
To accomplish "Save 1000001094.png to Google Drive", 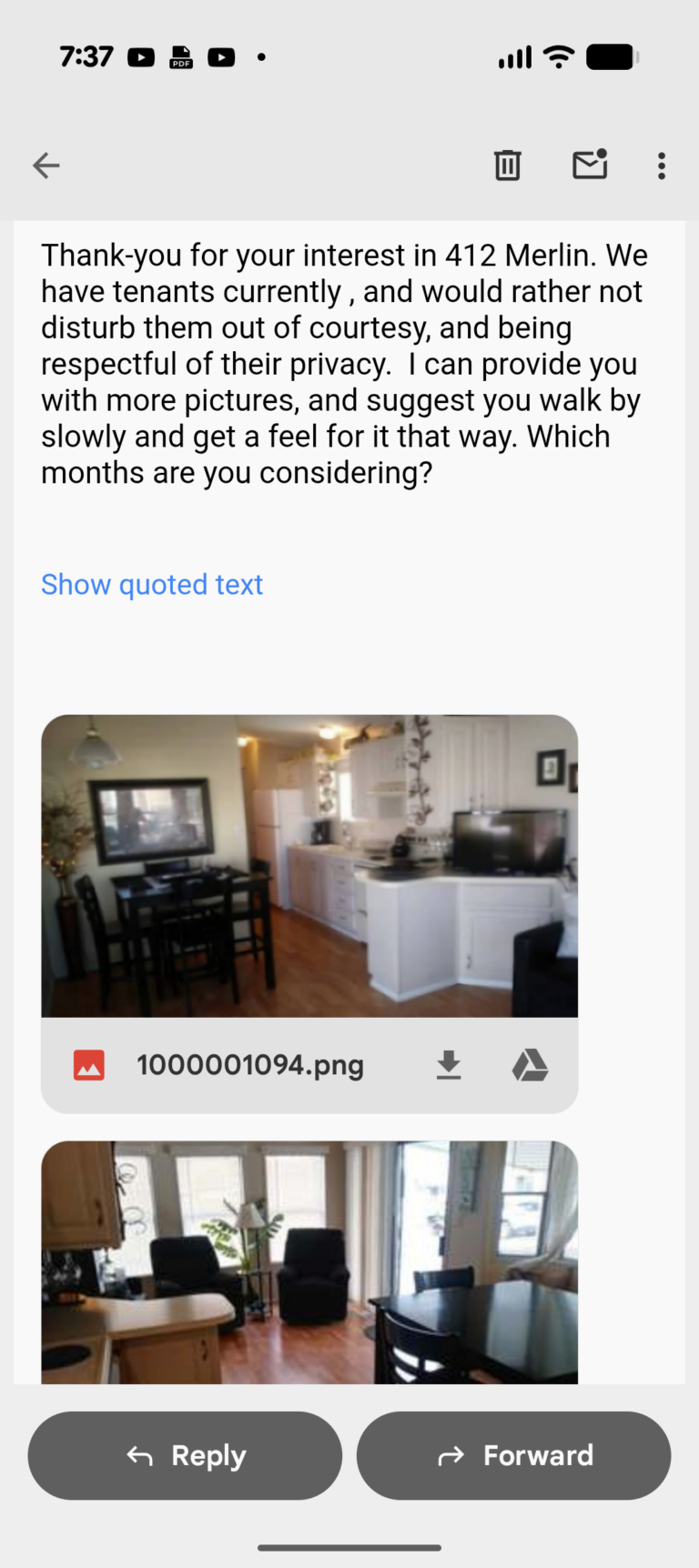I will [531, 1064].
